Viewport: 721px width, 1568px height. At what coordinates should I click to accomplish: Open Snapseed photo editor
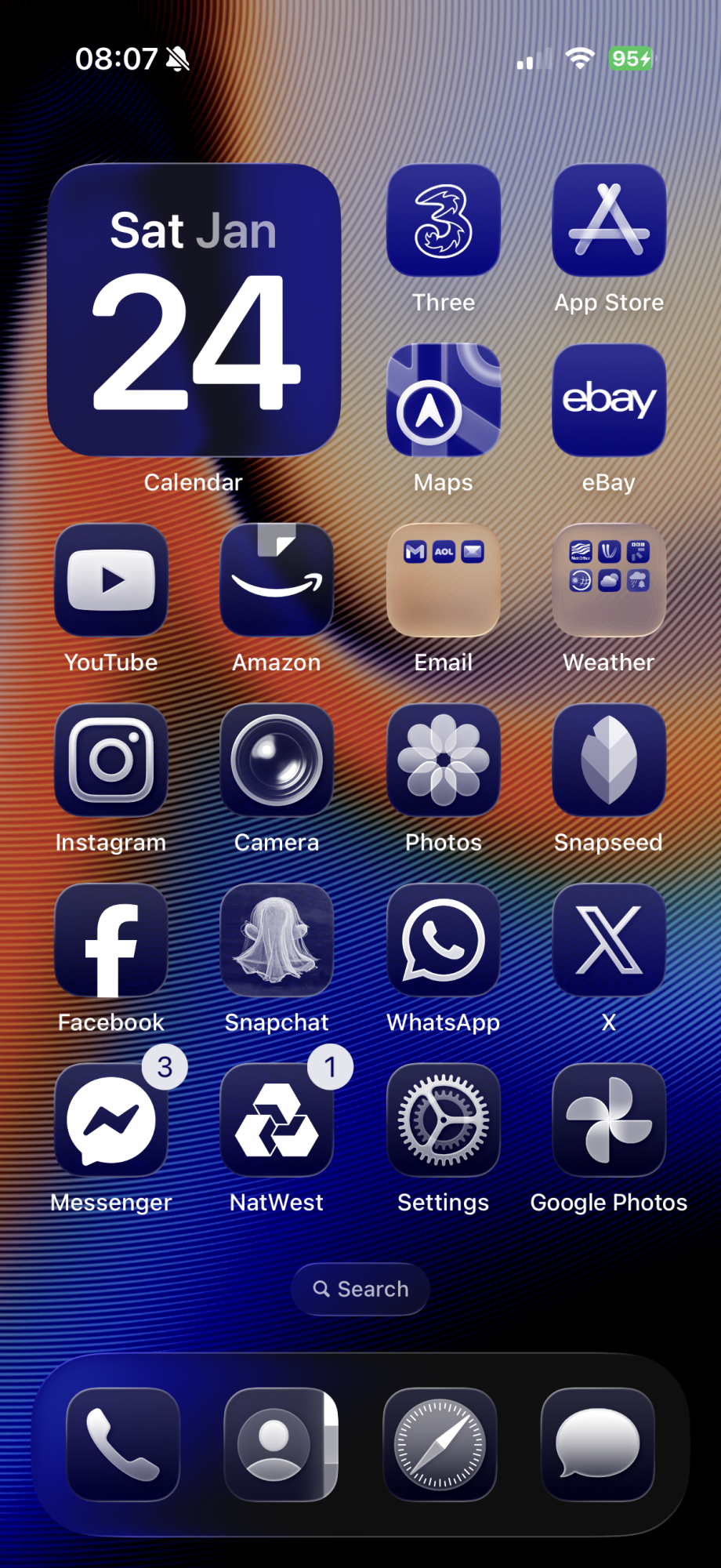(x=609, y=760)
